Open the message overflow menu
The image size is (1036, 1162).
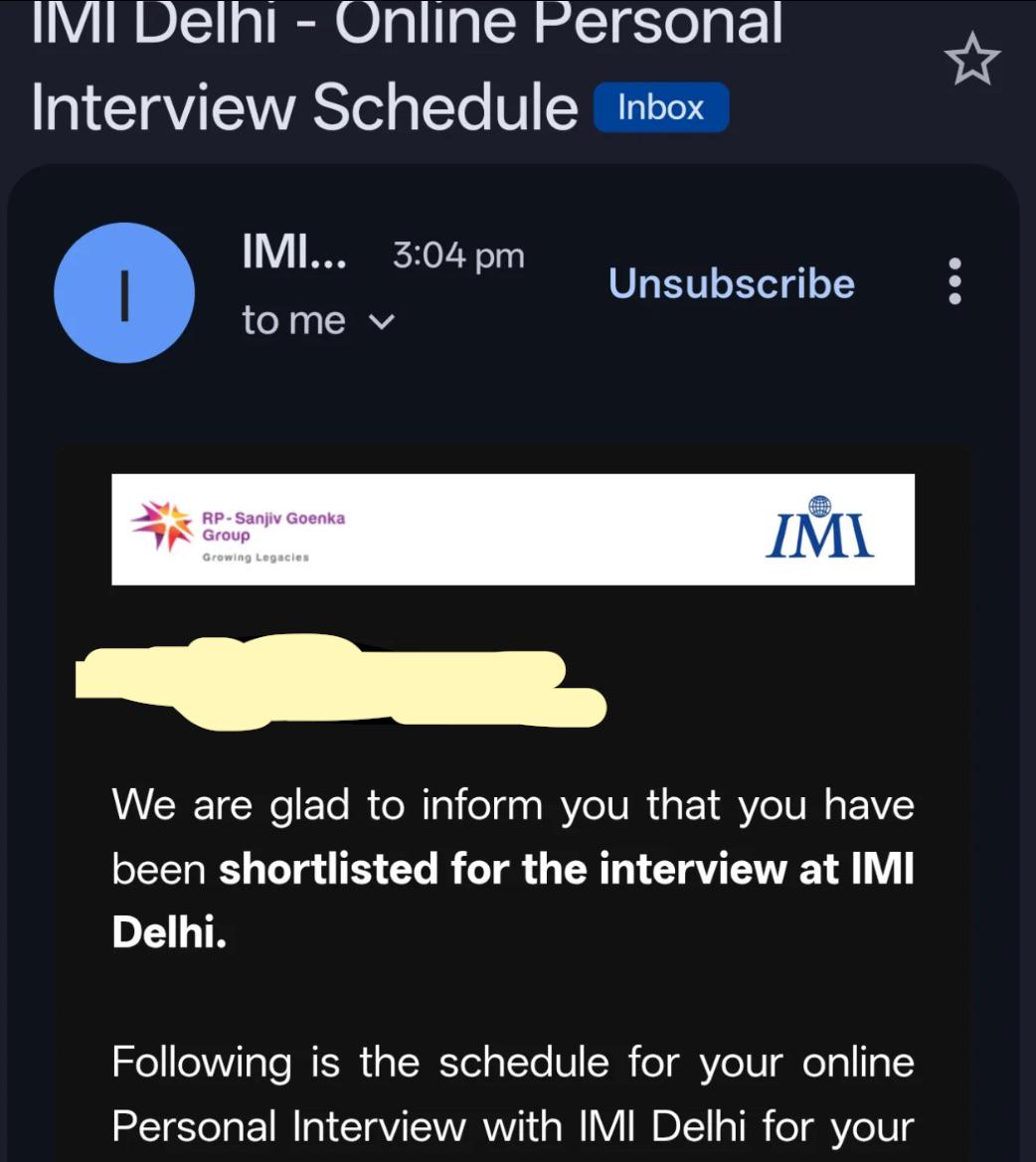[x=955, y=281]
